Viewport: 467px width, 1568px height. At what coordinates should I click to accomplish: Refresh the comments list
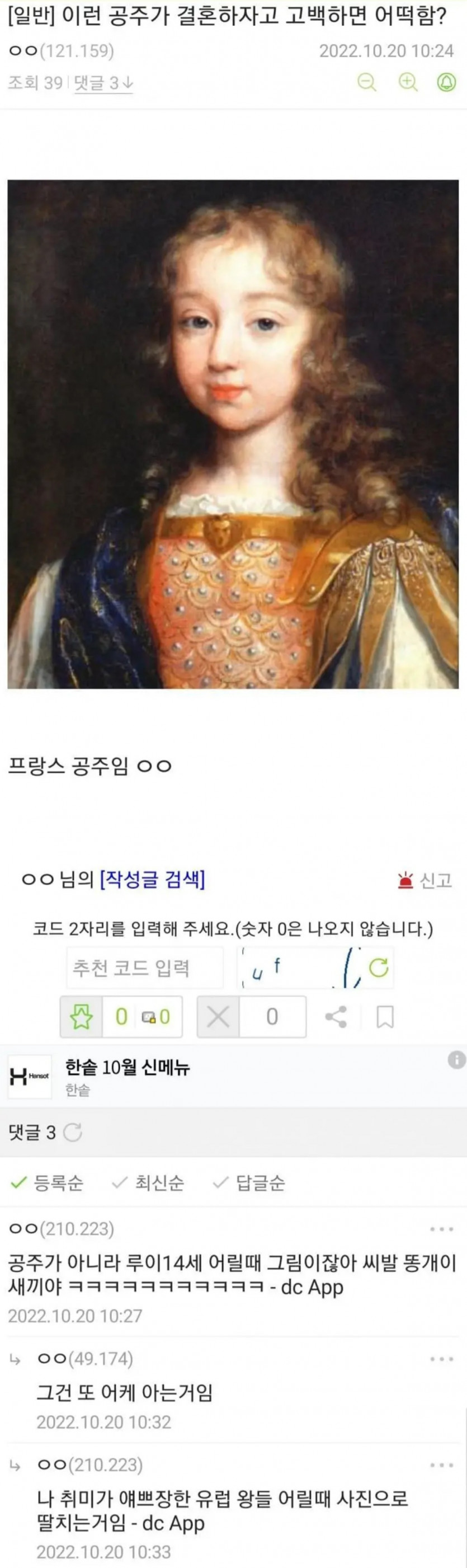tap(73, 1133)
